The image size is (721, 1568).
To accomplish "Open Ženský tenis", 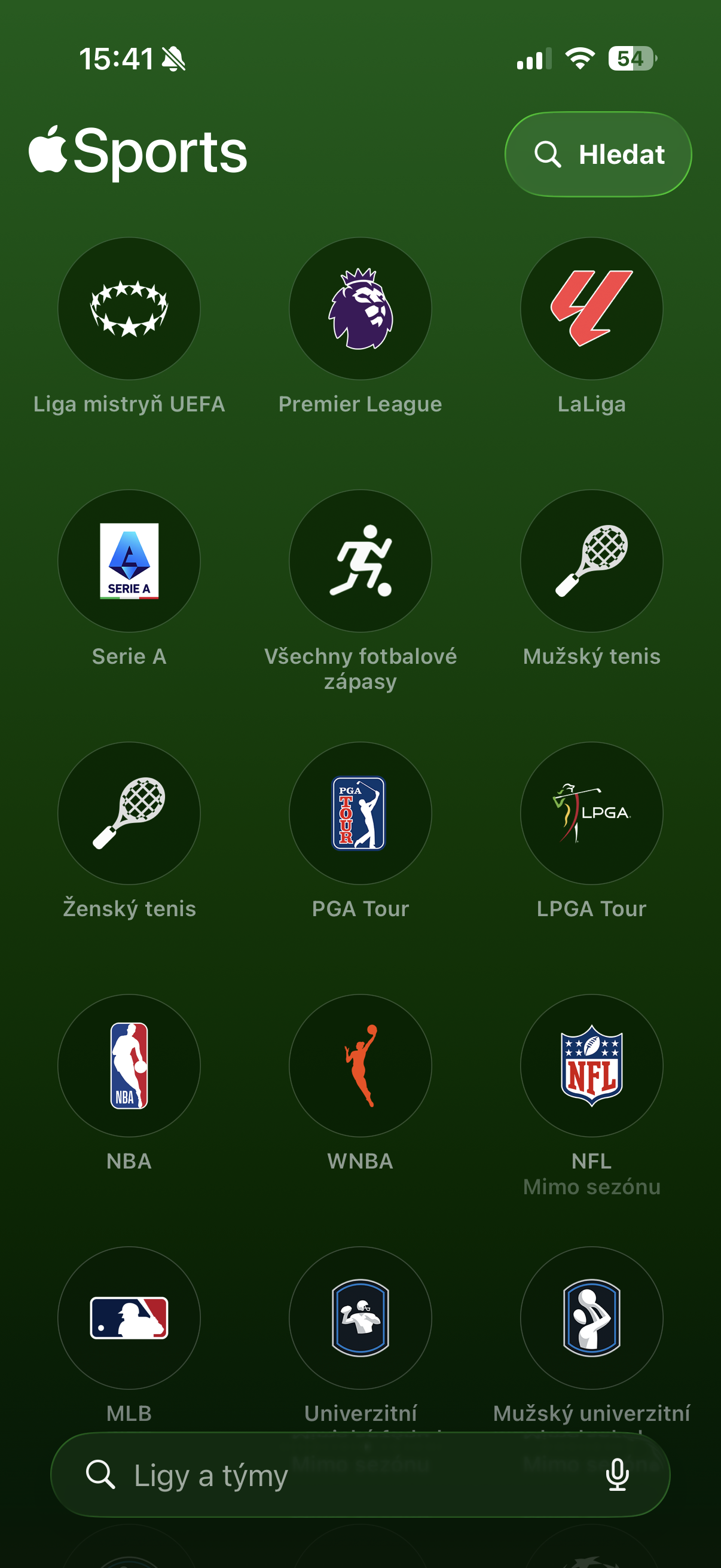I will (129, 813).
